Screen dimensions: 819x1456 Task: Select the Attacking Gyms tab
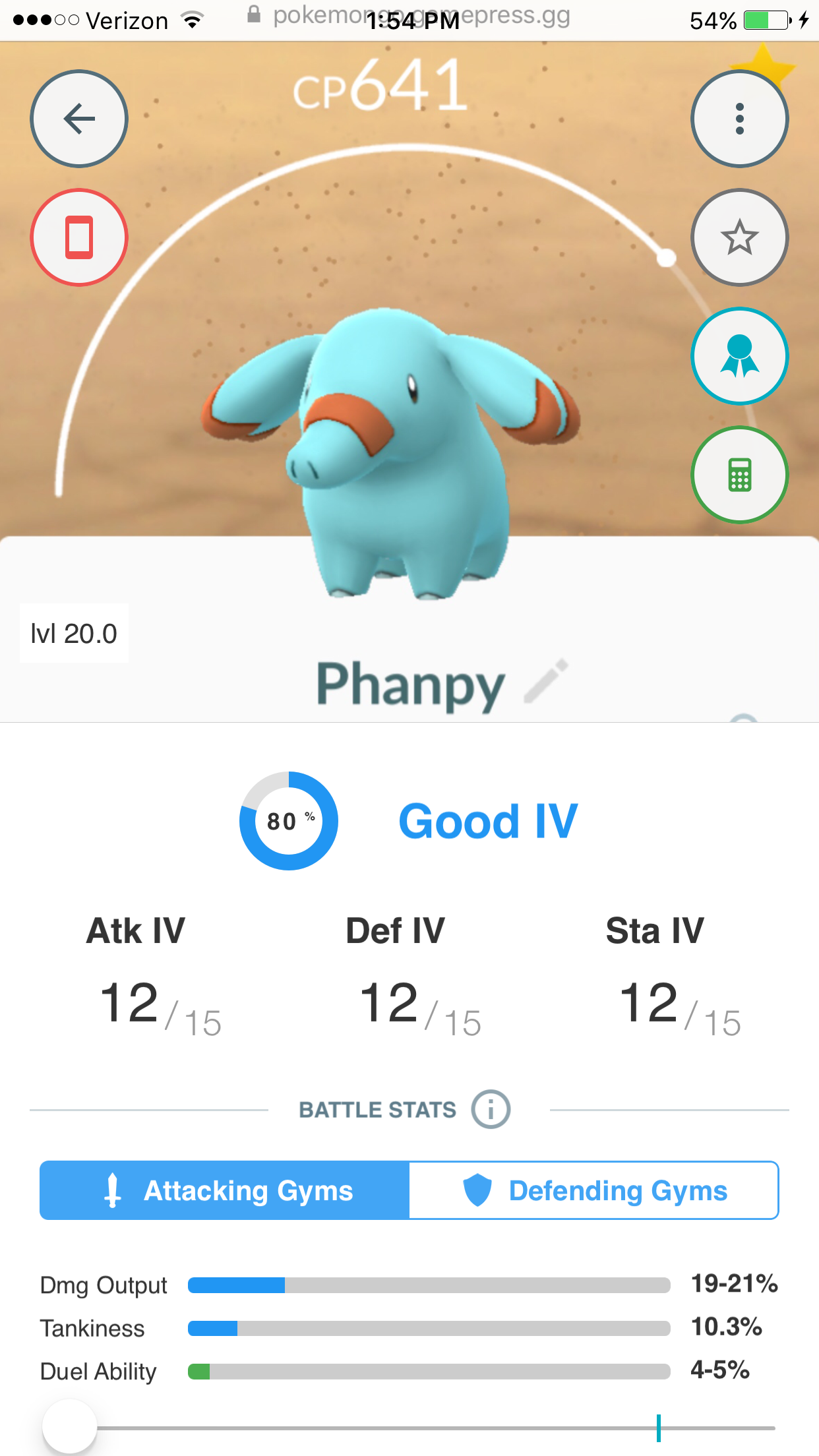225,1190
